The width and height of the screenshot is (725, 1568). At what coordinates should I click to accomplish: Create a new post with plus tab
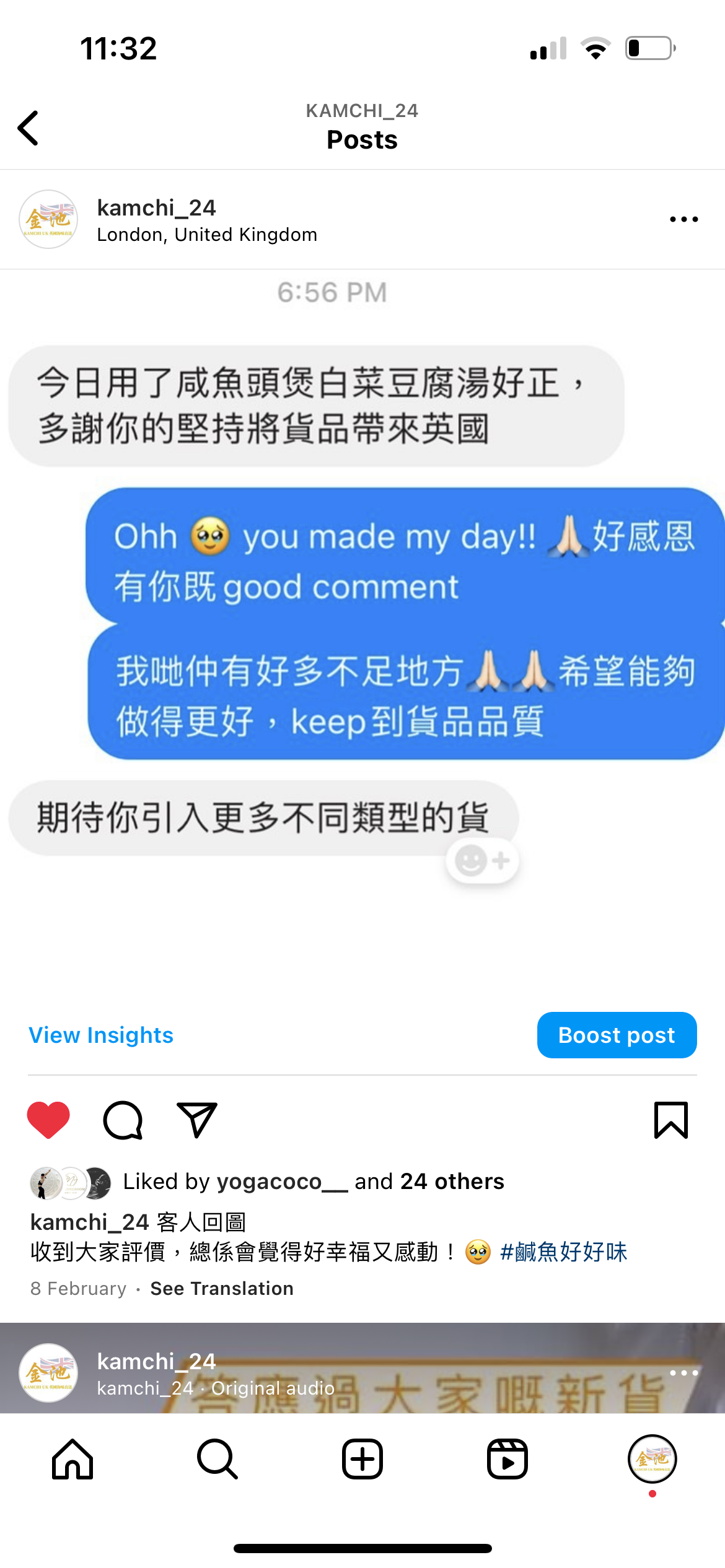[362, 1458]
